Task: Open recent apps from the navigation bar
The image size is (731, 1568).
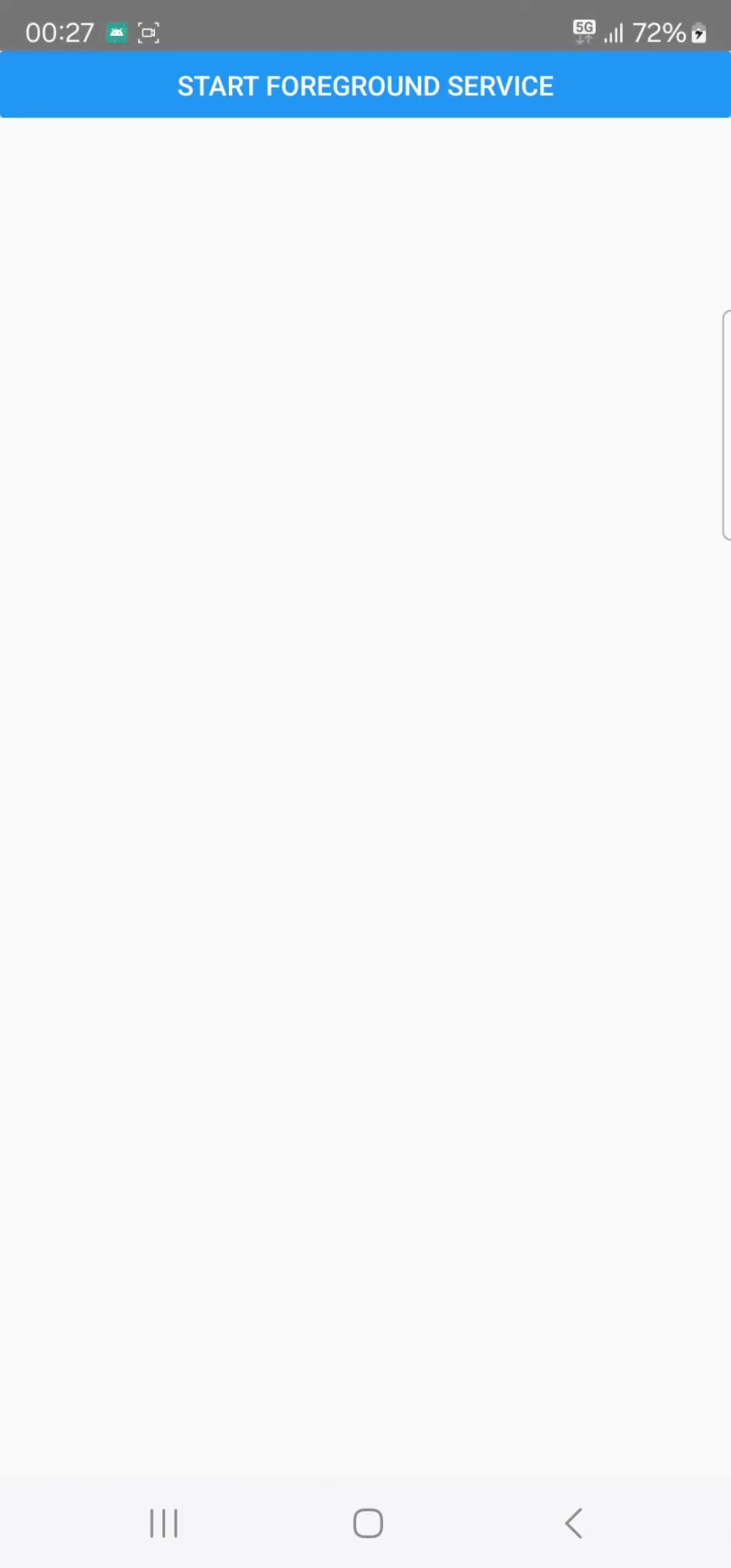Action: coord(164,1523)
